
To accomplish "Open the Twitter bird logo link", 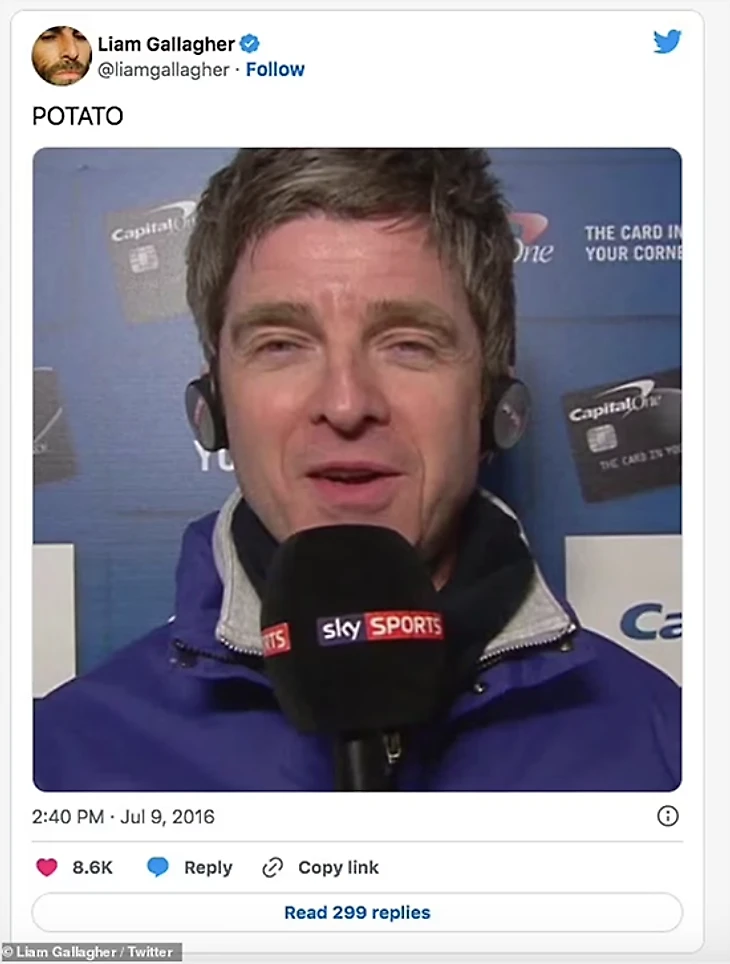I will pos(666,42).
